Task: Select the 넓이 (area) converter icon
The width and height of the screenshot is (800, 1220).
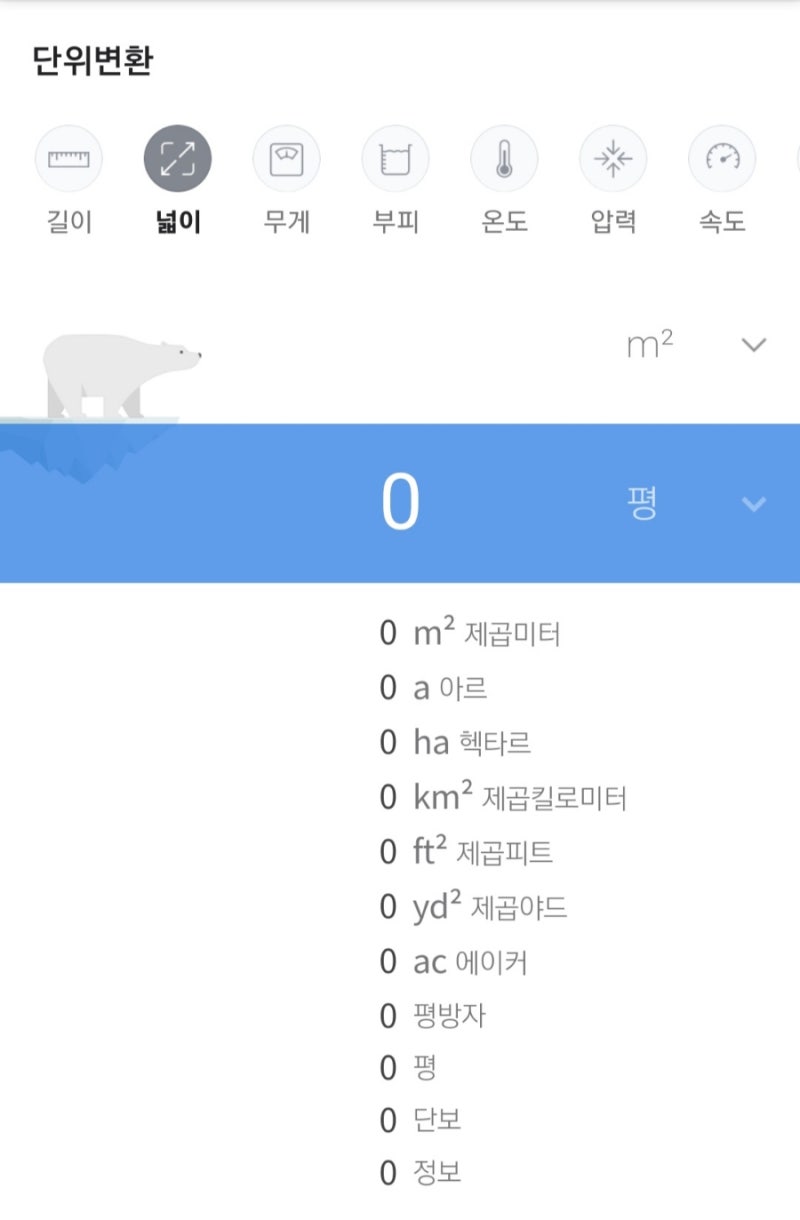Action: [178, 158]
